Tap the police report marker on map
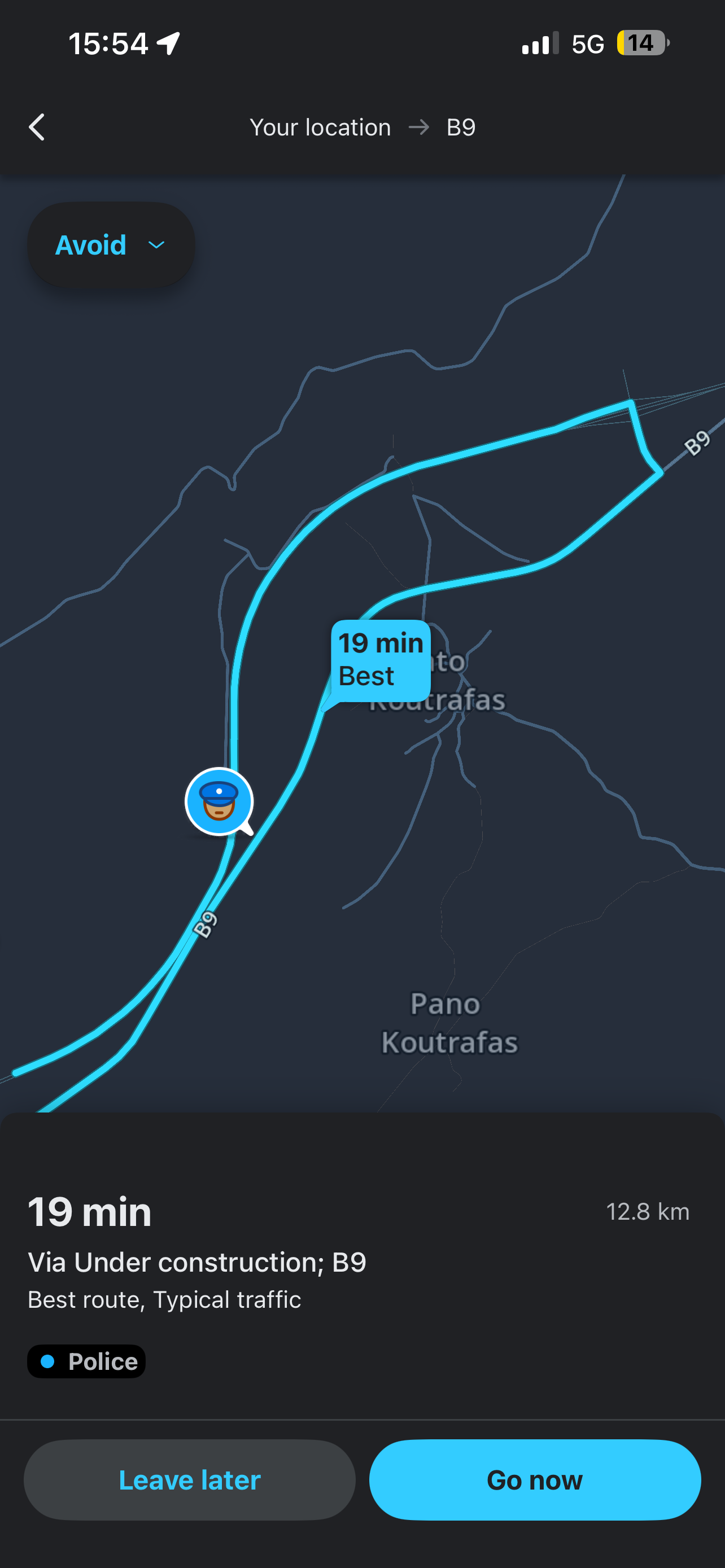Image resolution: width=725 pixels, height=1568 pixels. 219,801
